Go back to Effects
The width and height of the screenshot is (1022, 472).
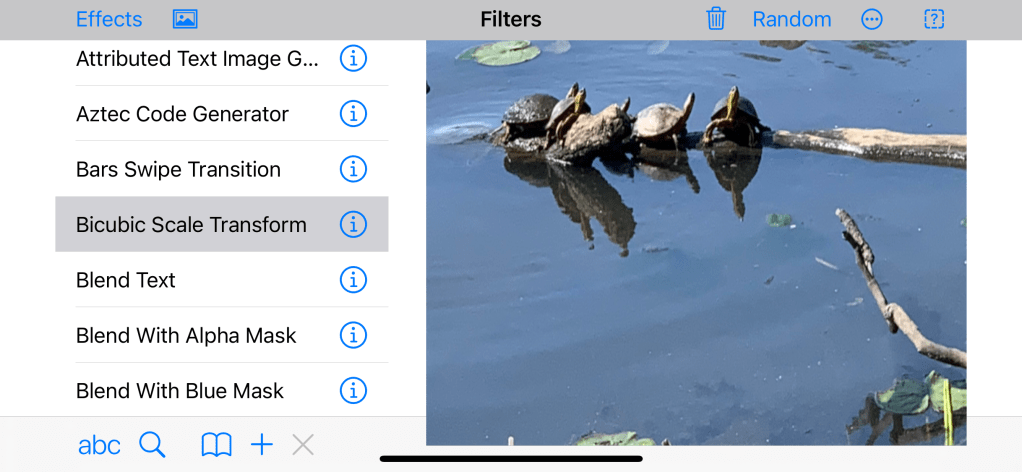(x=109, y=19)
